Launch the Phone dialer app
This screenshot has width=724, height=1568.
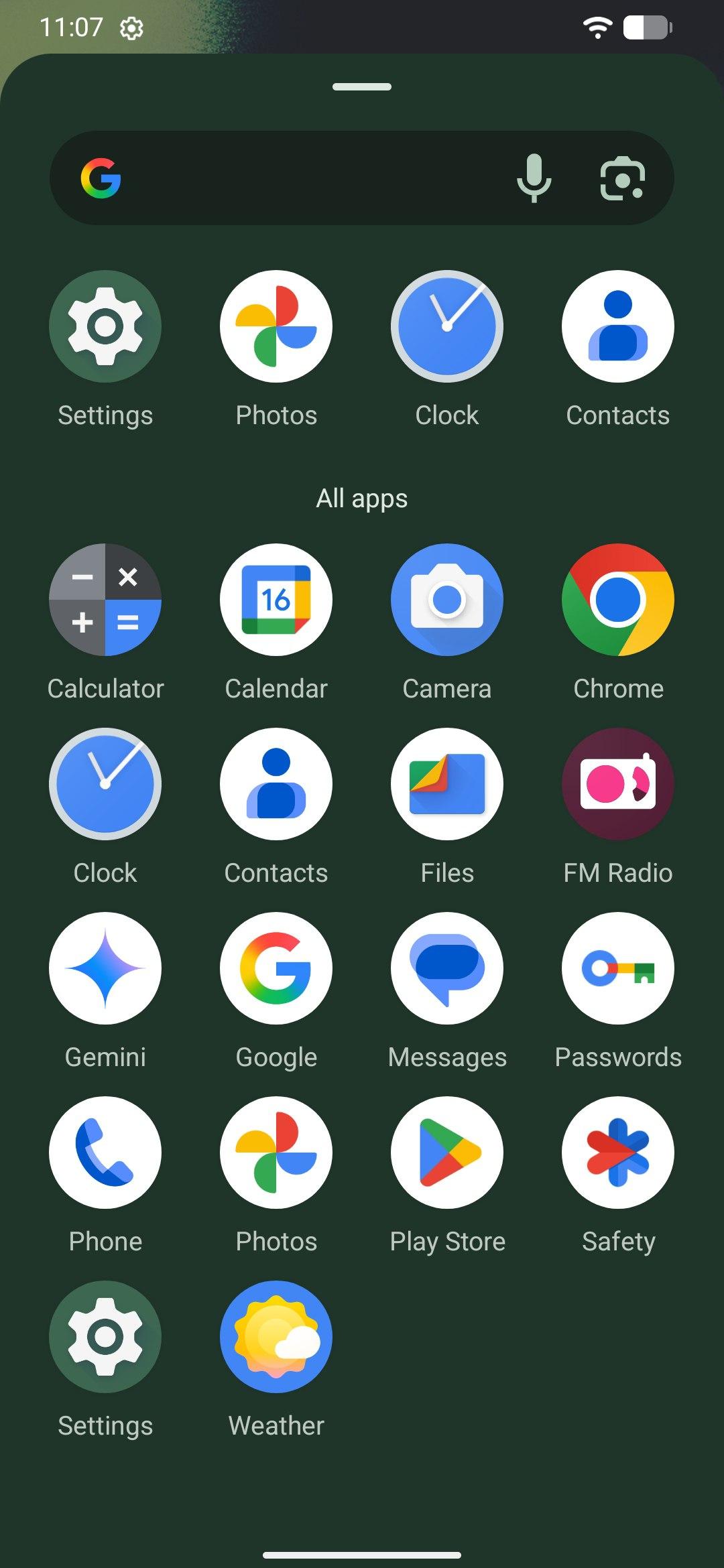point(105,1153)
